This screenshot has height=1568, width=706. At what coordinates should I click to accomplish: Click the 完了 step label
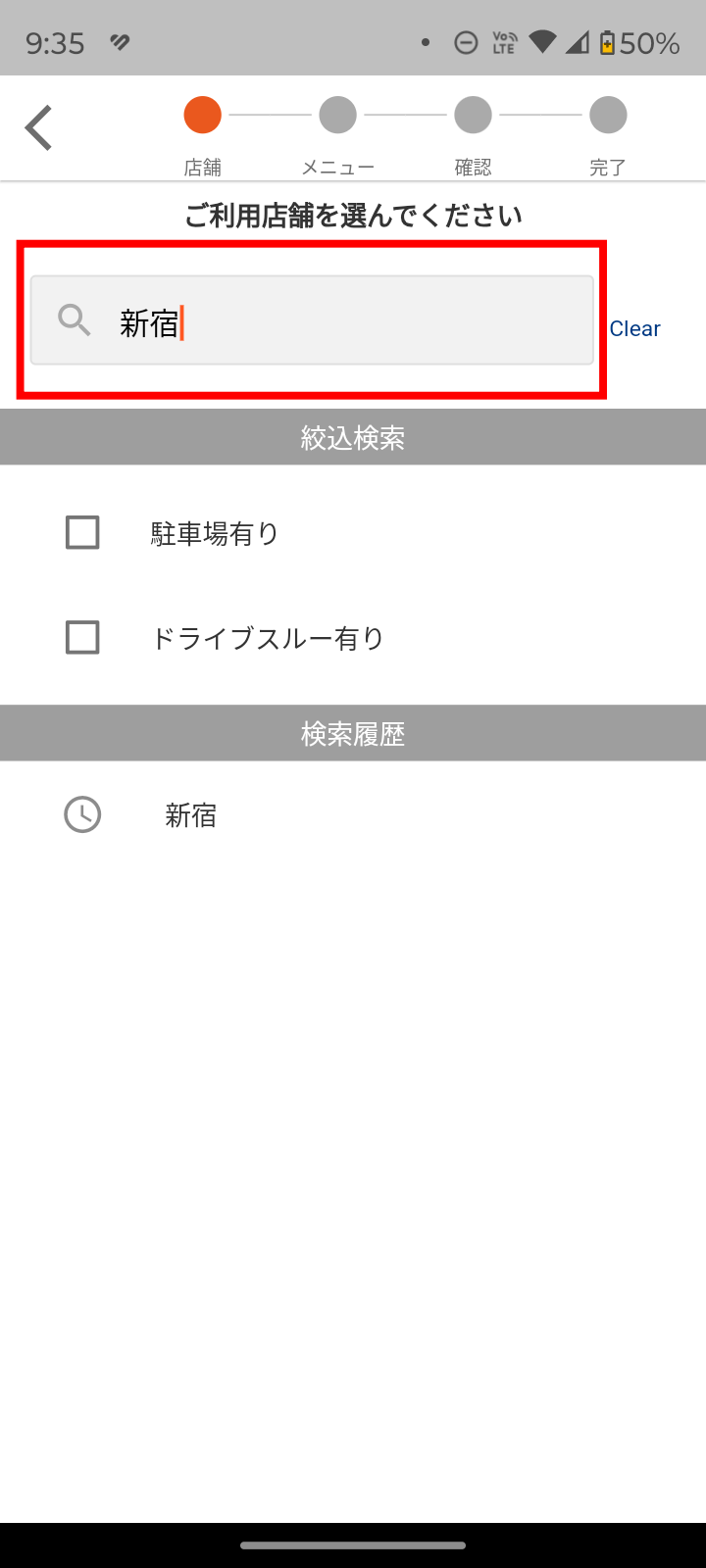click(608, 166)
